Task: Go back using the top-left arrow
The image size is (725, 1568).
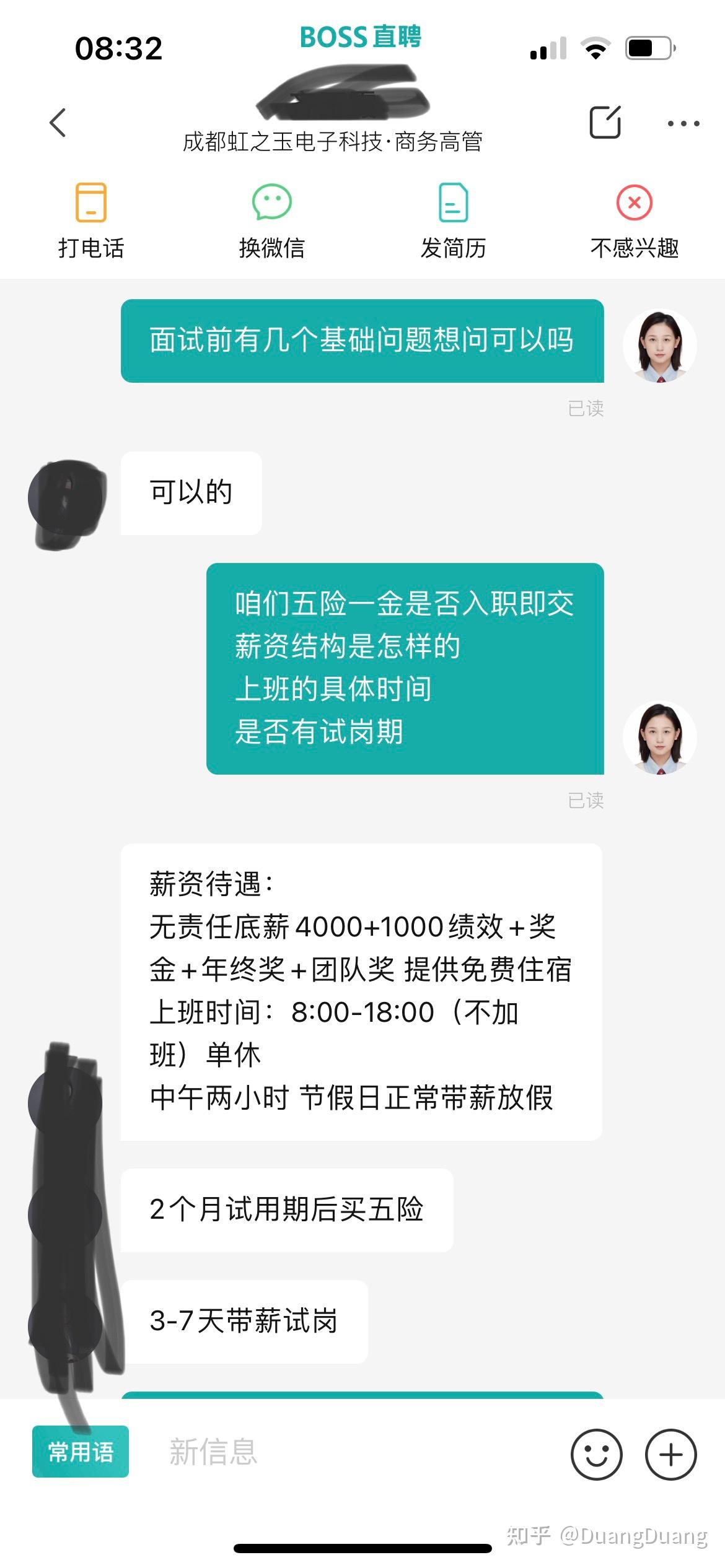Action: point(58,123)
